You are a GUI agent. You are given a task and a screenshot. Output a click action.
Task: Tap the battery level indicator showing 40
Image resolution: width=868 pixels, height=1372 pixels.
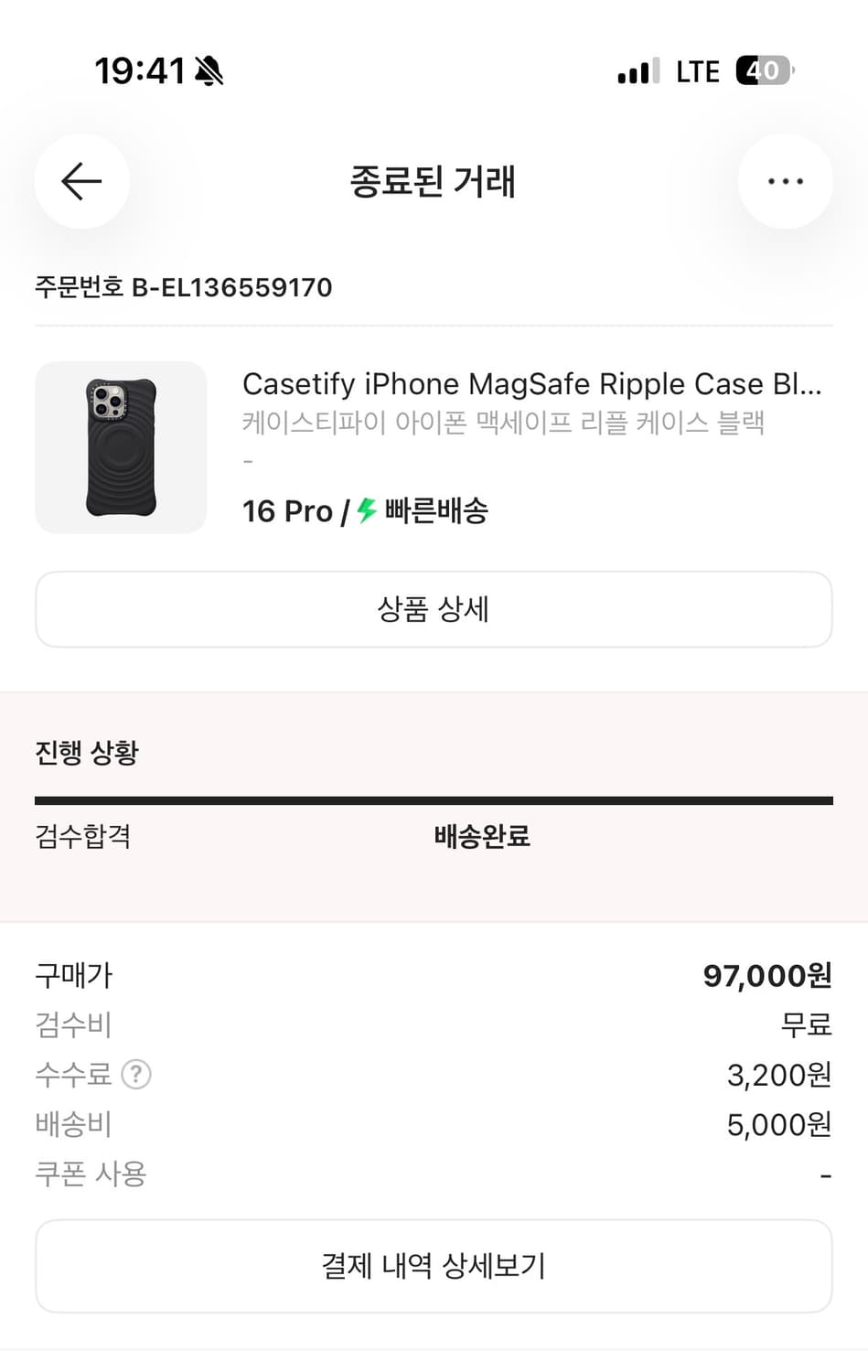point(764,71)
